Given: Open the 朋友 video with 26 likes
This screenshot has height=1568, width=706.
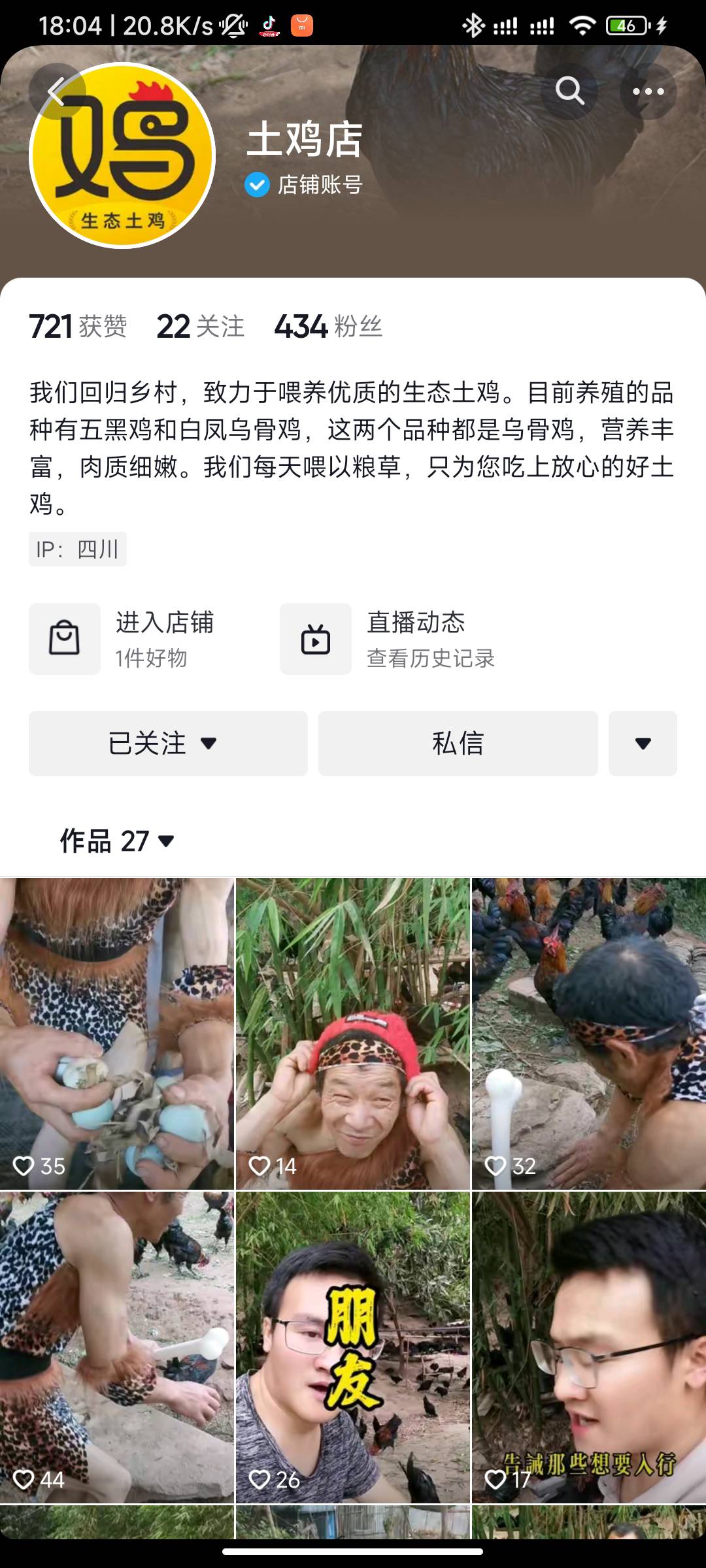Looking at the screenshot, I should click(353, 1347).
